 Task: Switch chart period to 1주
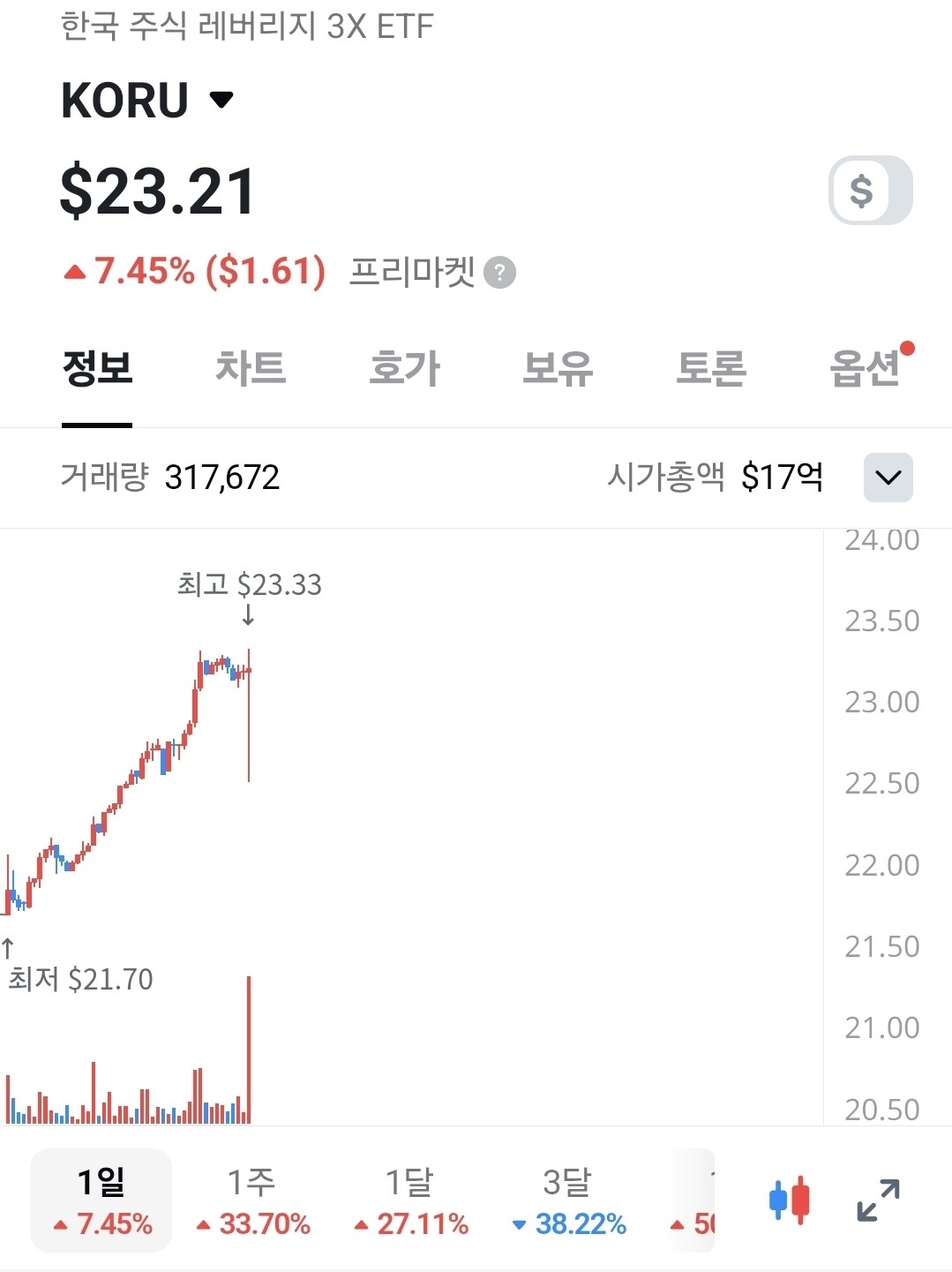252,1200
